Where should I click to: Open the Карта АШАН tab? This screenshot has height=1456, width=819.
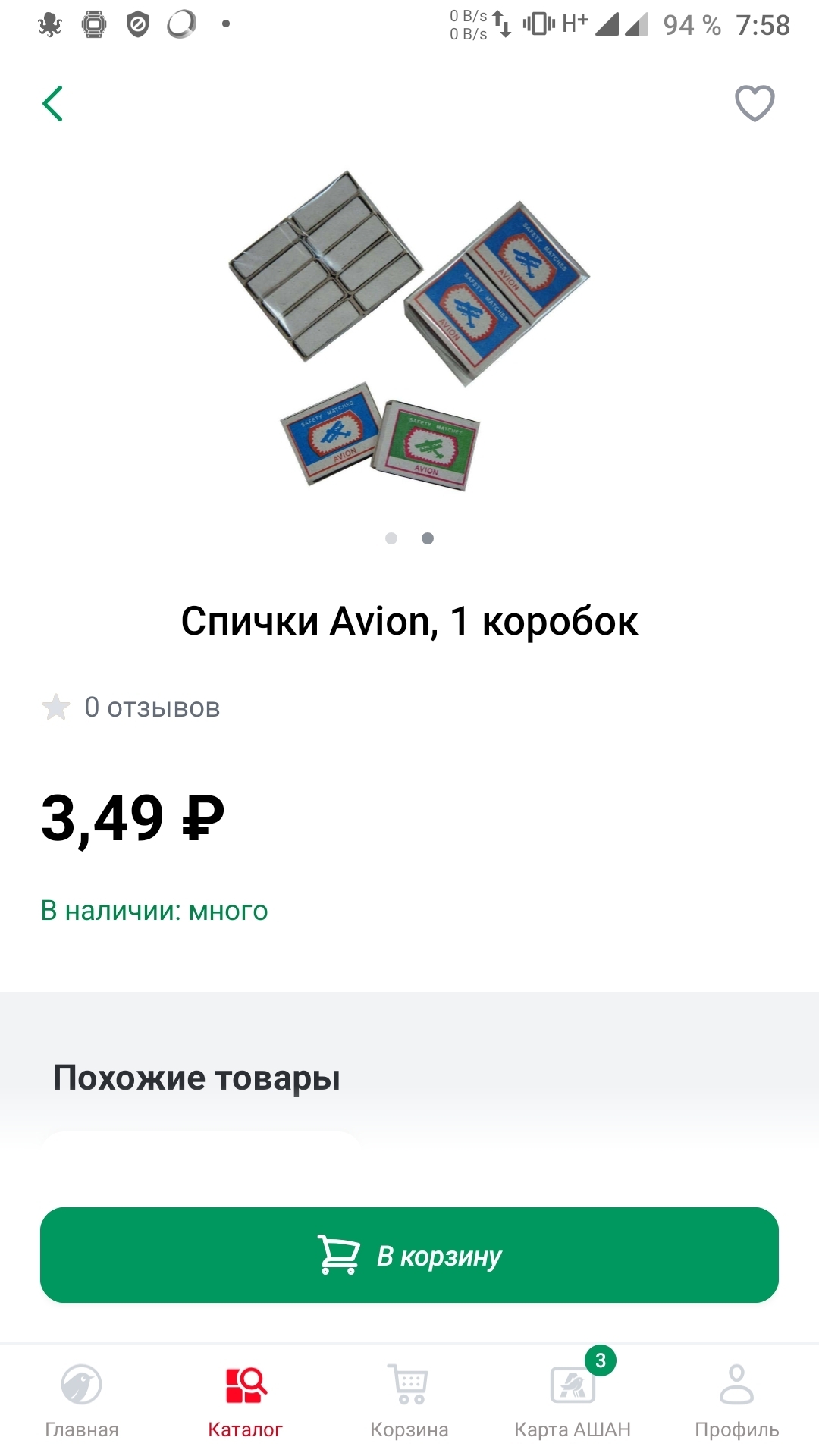tap(573, 1401)
